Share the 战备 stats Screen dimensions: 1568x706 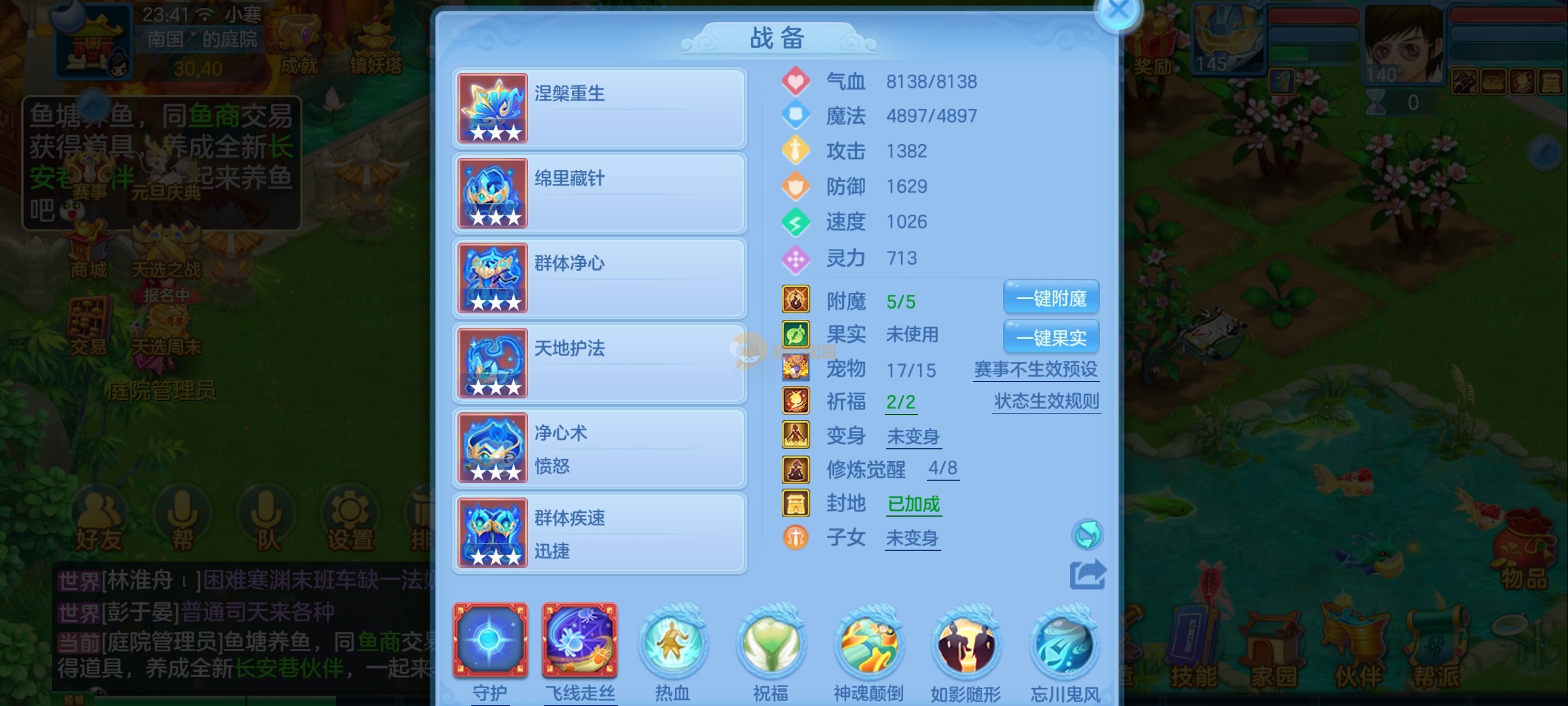point(1087,574)
